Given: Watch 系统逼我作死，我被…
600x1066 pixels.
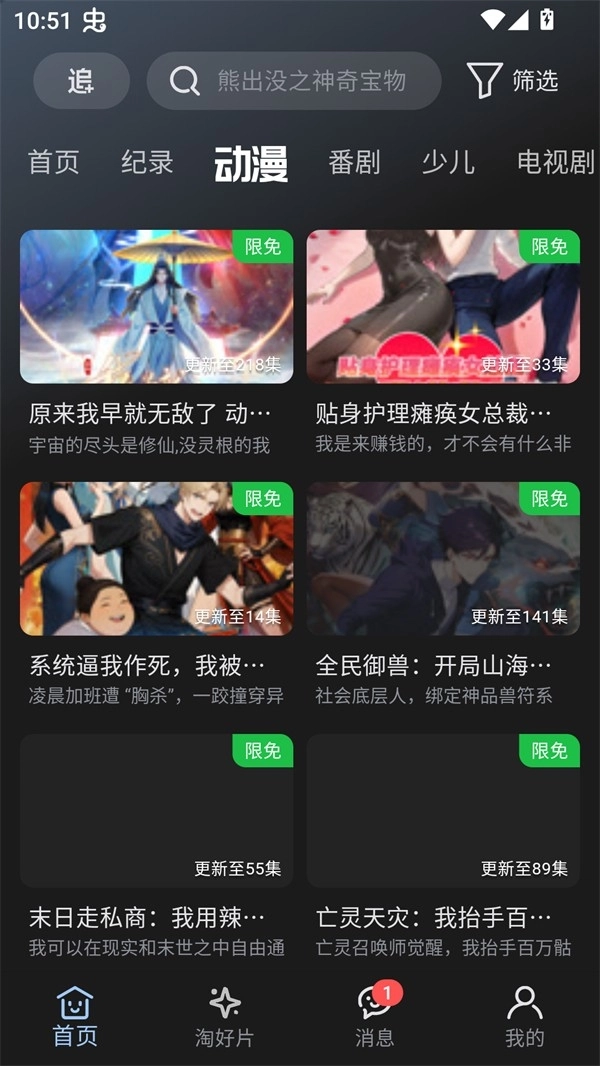Looking at the screenshot, I should click(156, 559).
